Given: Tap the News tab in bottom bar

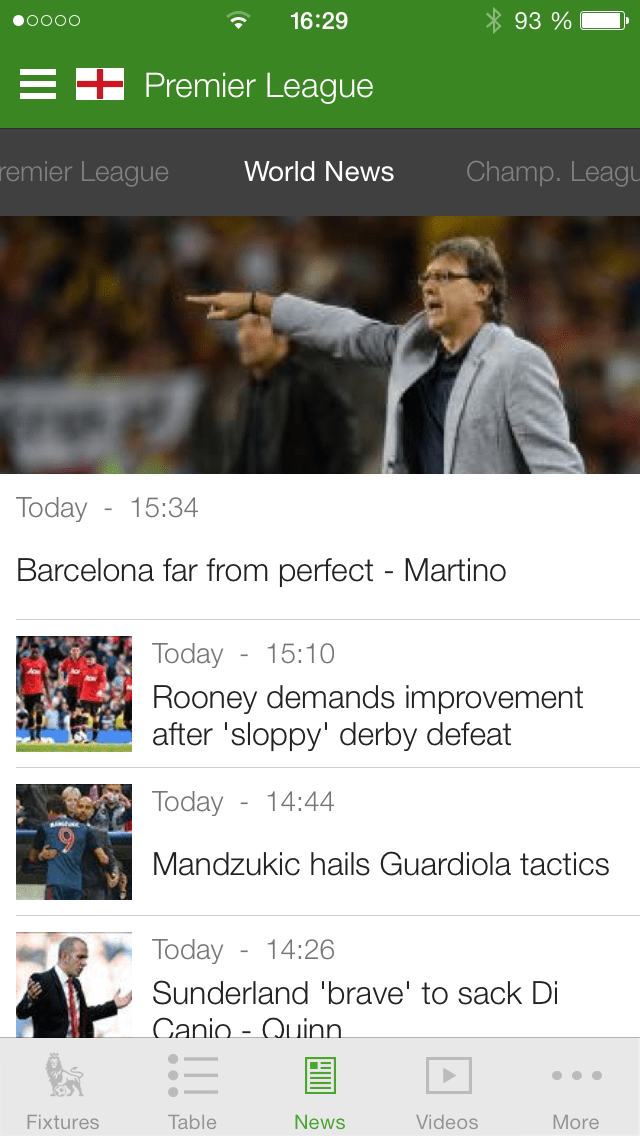Looking at the screenshot, I should tap(320, 1089).
